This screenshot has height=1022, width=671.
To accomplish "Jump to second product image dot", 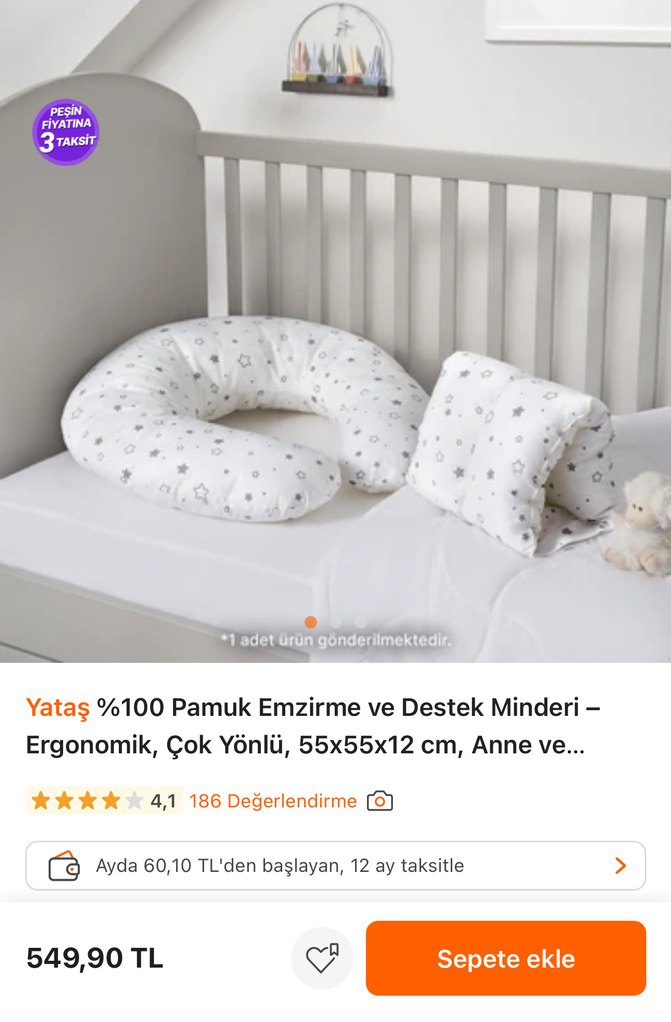I will tap(336, 622).
